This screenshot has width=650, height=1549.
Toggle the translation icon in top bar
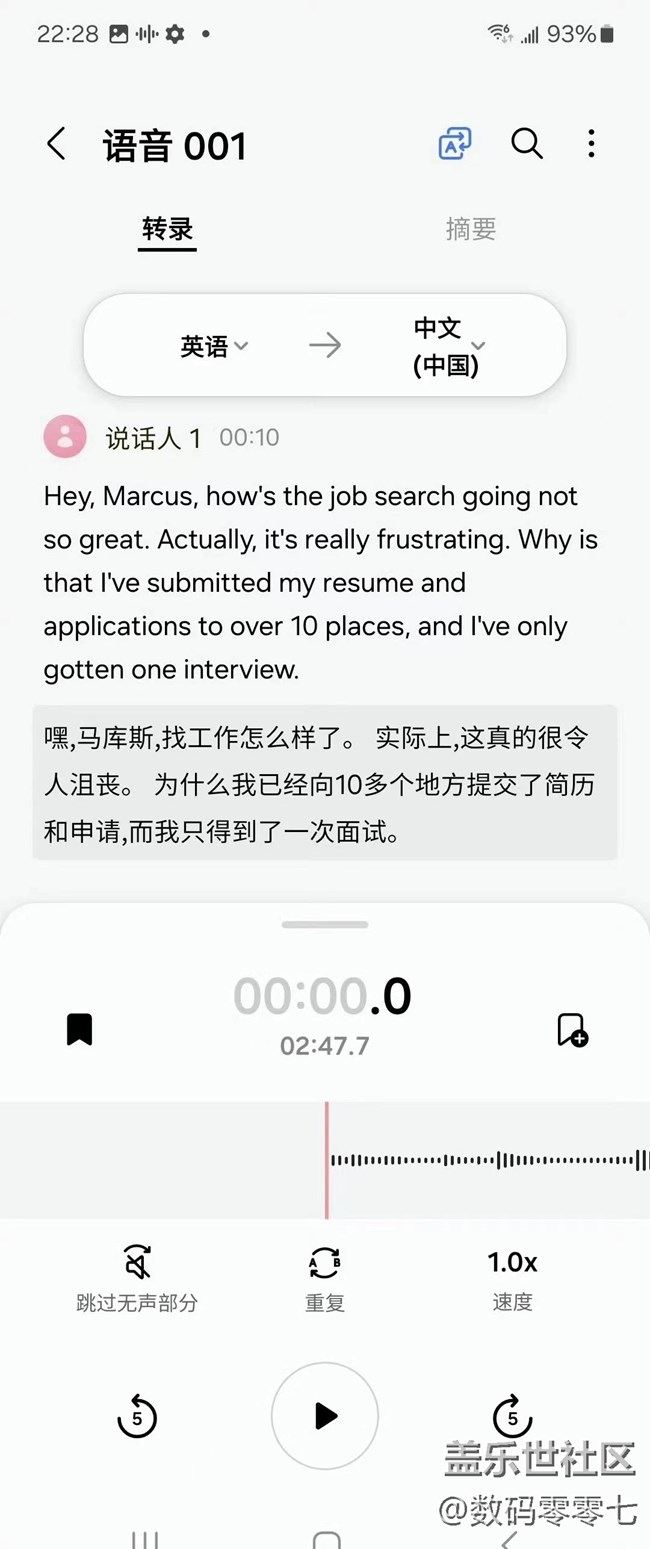click(455, 144)
